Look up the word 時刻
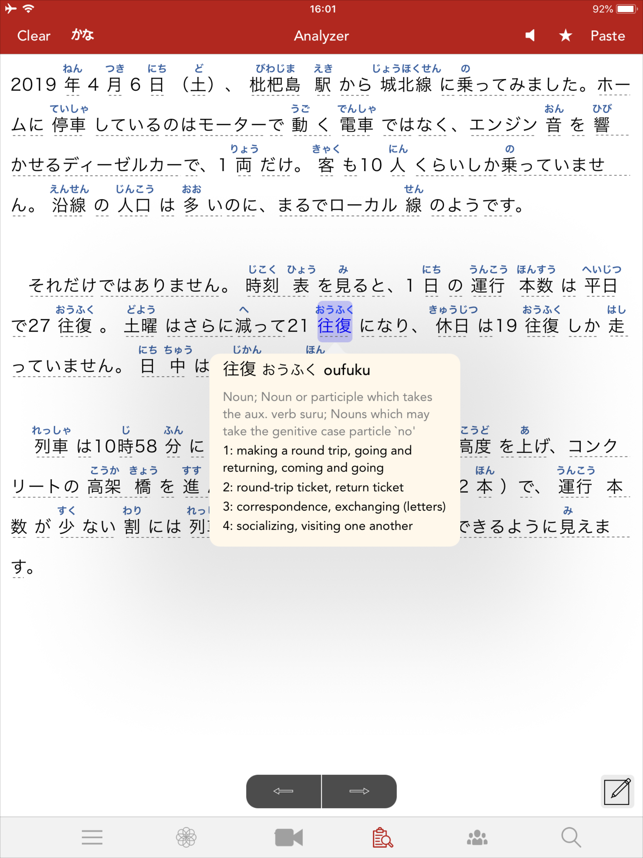The height and width of the screenshot is (858, 643). click(261, 286)
